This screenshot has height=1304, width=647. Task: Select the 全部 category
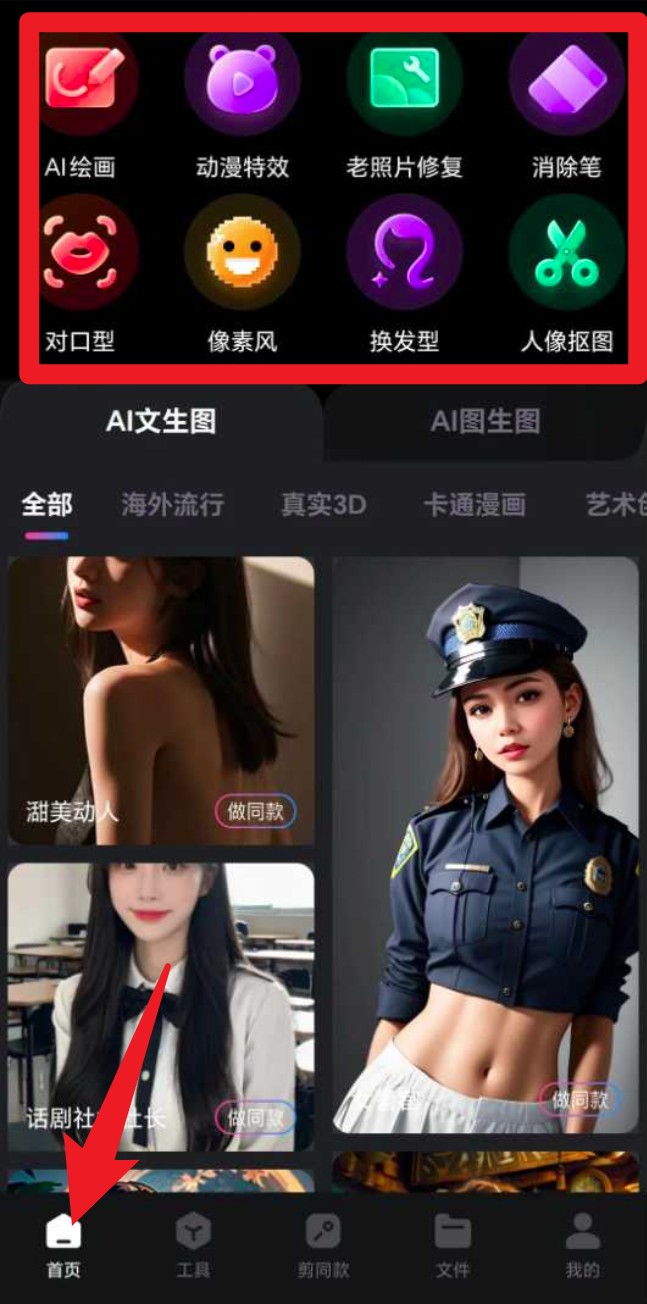click(46, 505)
